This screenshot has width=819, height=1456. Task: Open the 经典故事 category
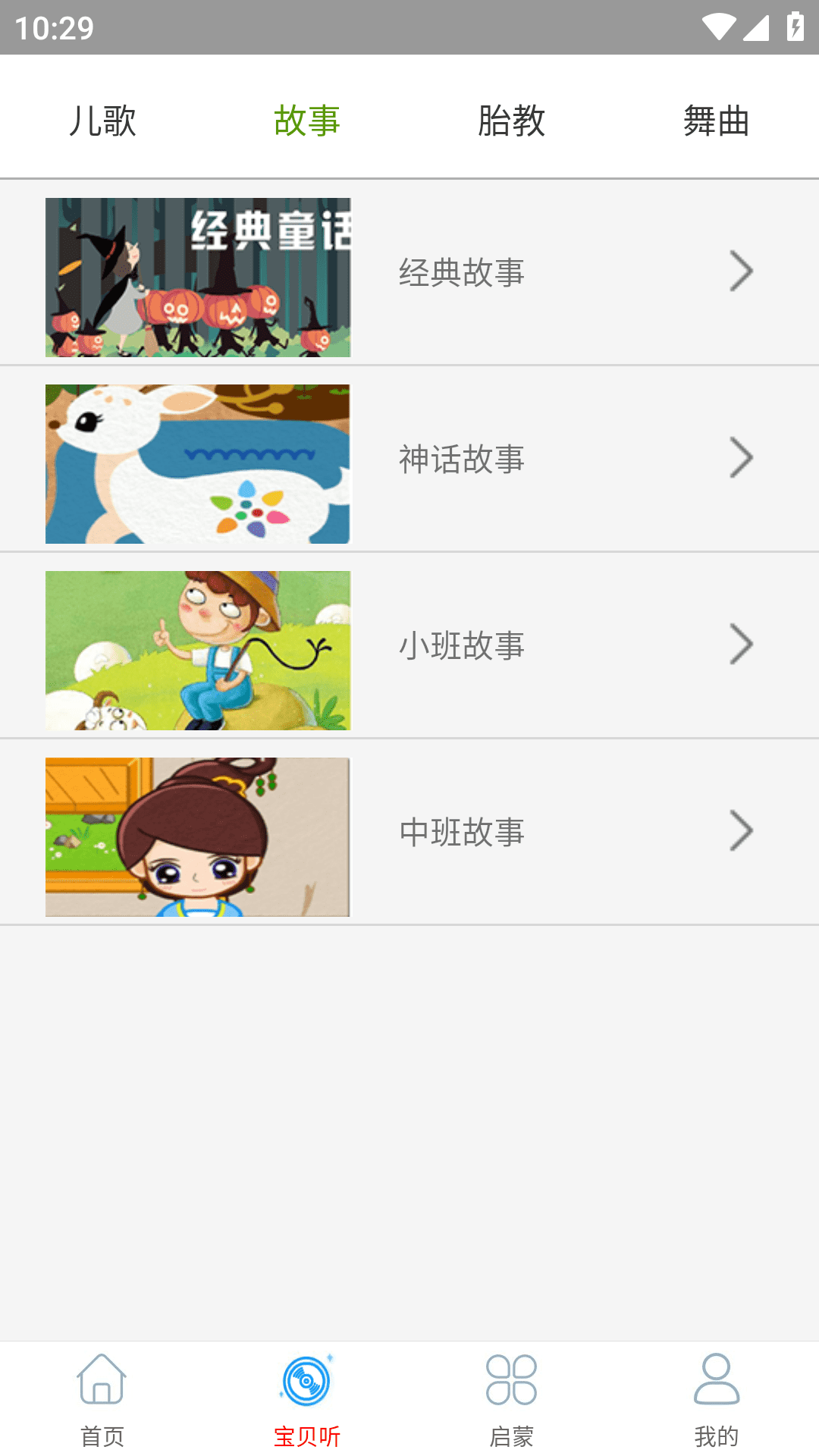pos(461,272)
